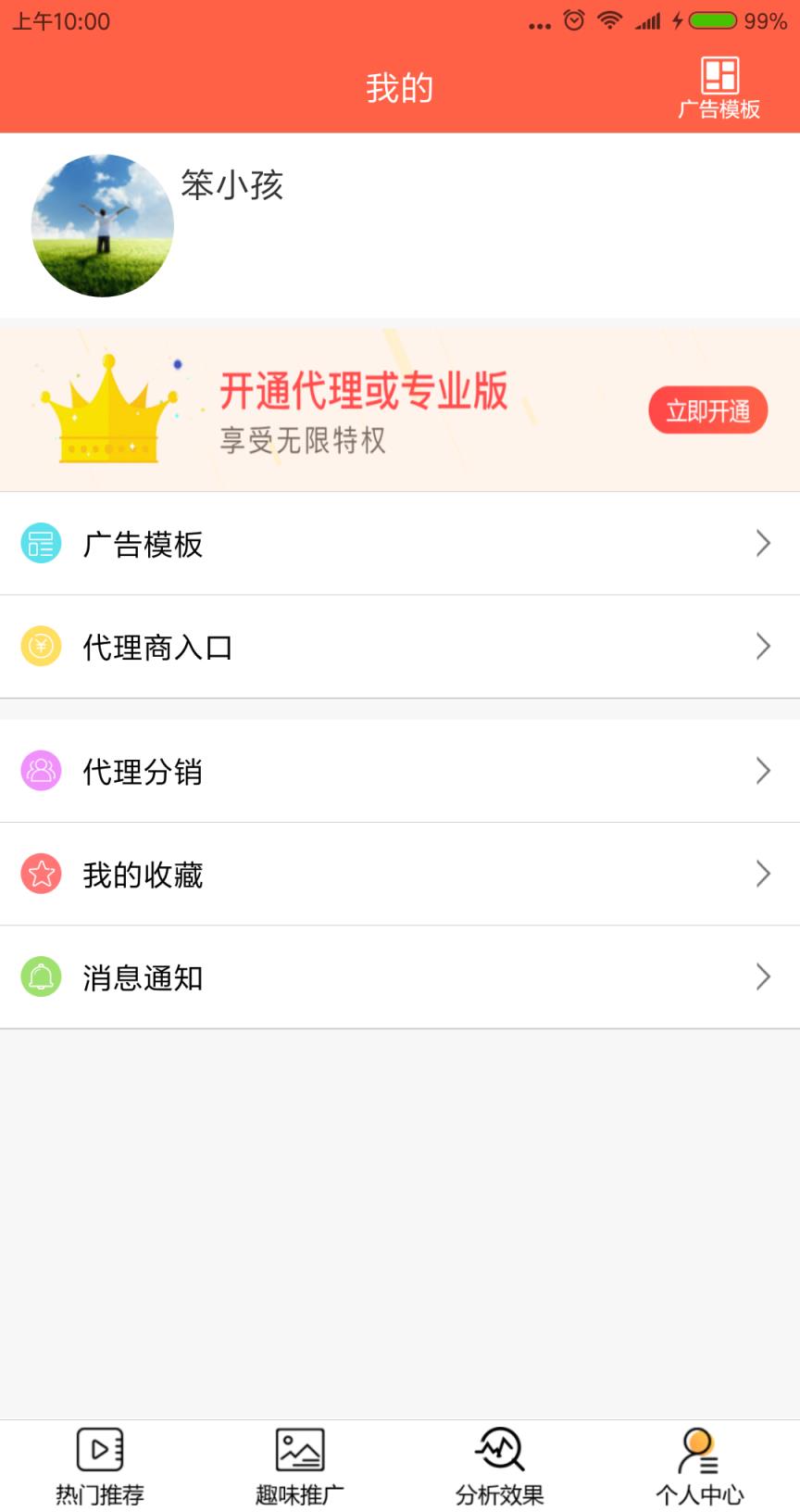800x1512 pixels.
Task: Tap the green battery indicator in status bar
Action: [x=713, y=20]
